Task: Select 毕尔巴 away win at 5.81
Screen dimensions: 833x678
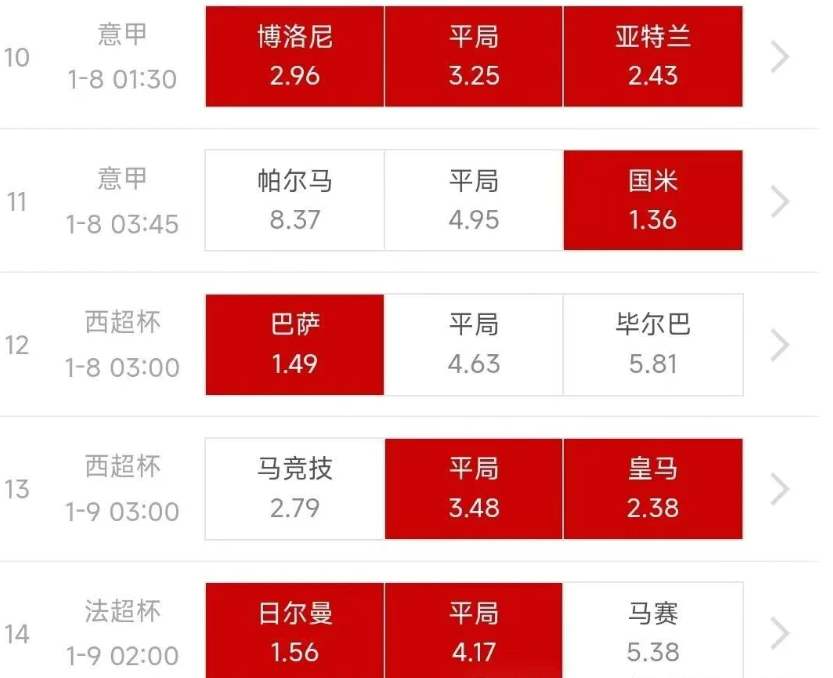Action: pos(653,344)
